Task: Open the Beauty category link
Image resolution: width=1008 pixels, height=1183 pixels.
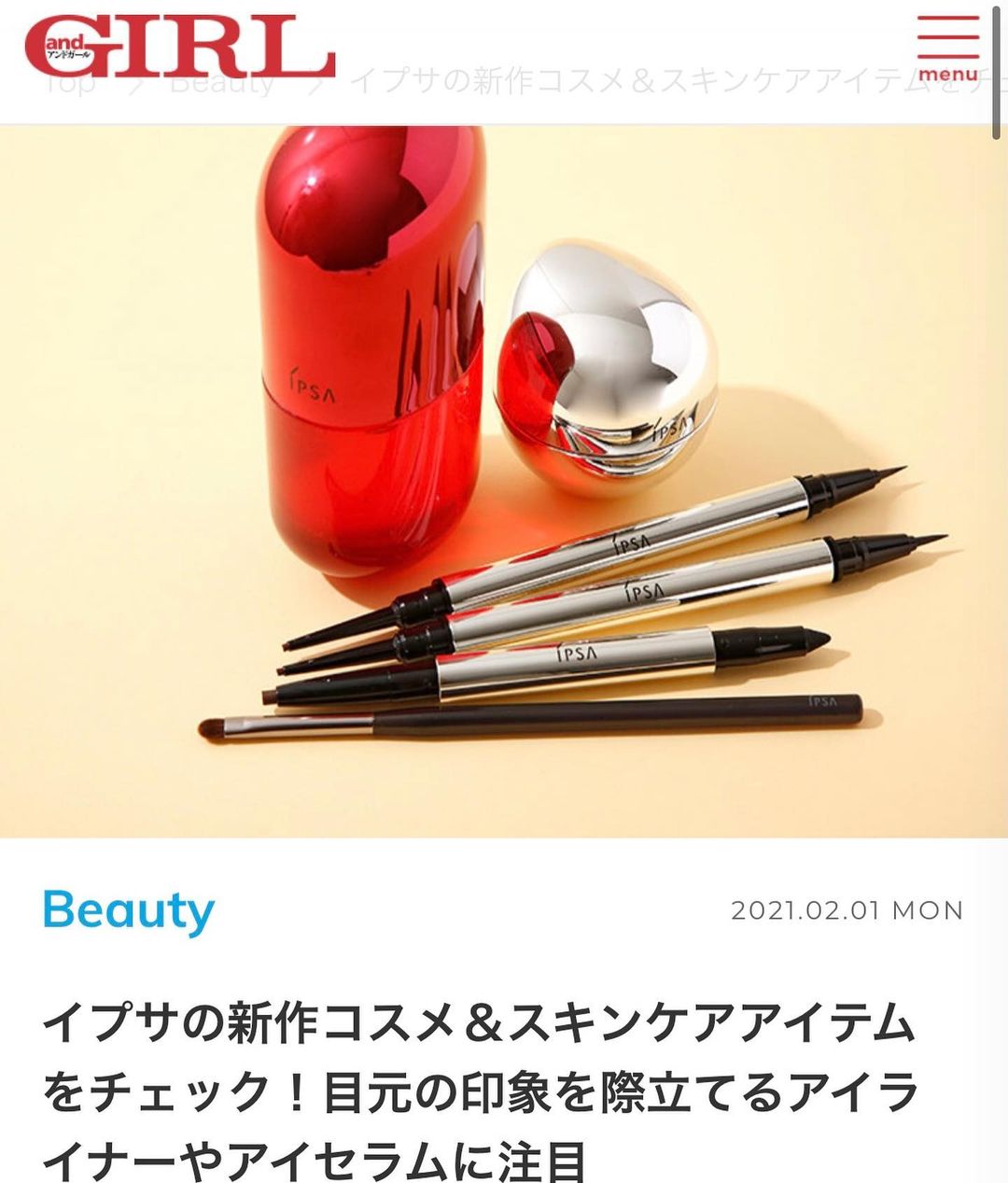Action: coord(129,910)
